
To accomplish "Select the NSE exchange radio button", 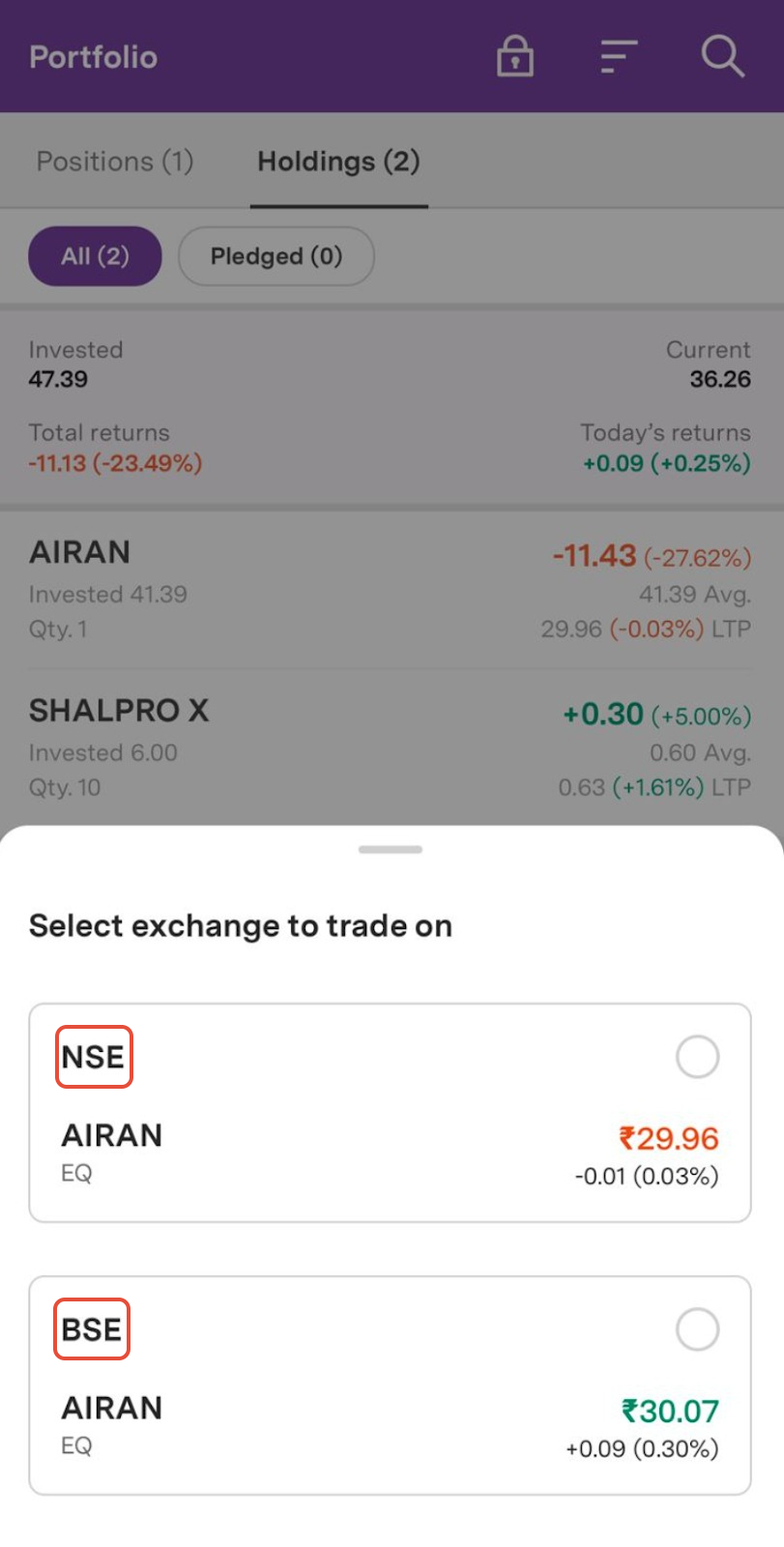I will coord(697,1057).
